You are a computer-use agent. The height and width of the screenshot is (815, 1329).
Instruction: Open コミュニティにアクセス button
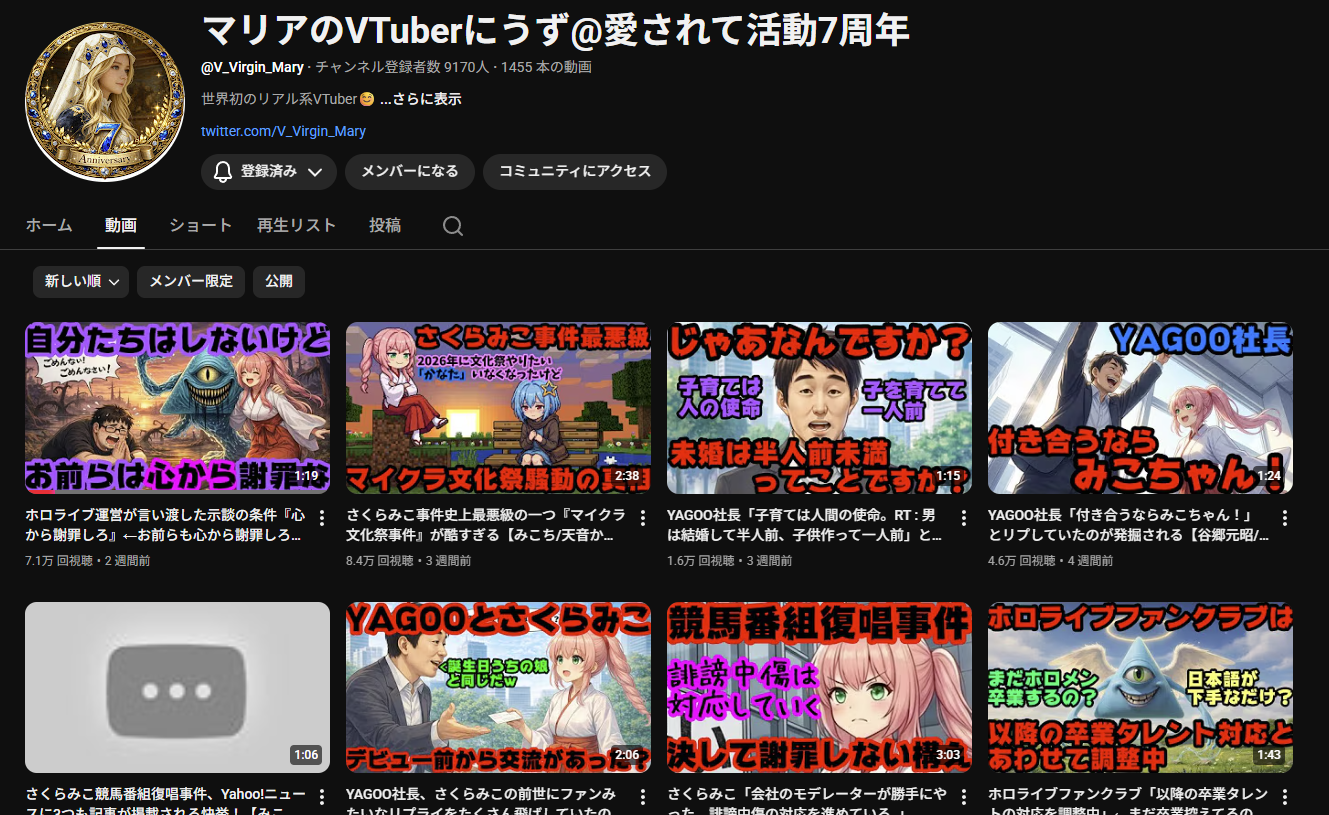tap(575, 172)
